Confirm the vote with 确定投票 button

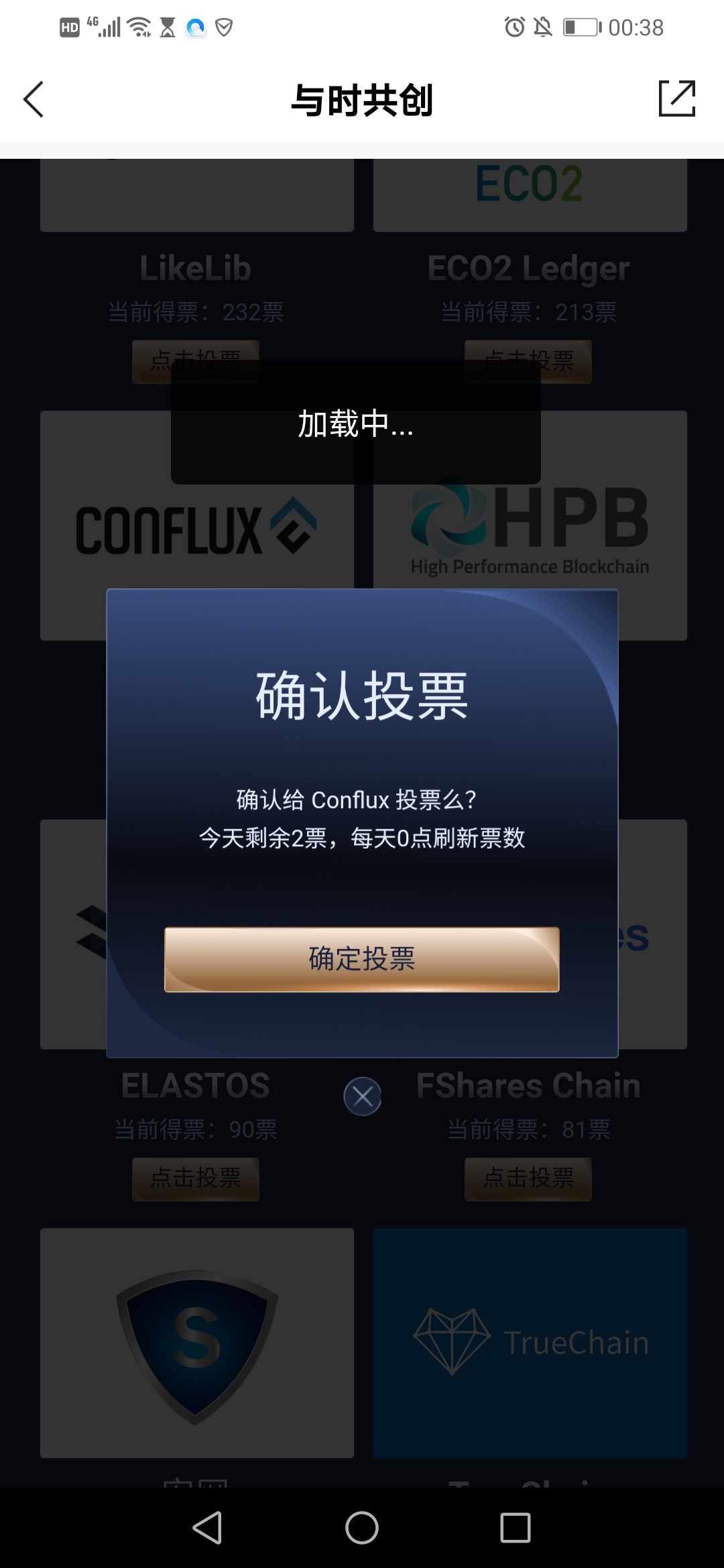(362, 959)
